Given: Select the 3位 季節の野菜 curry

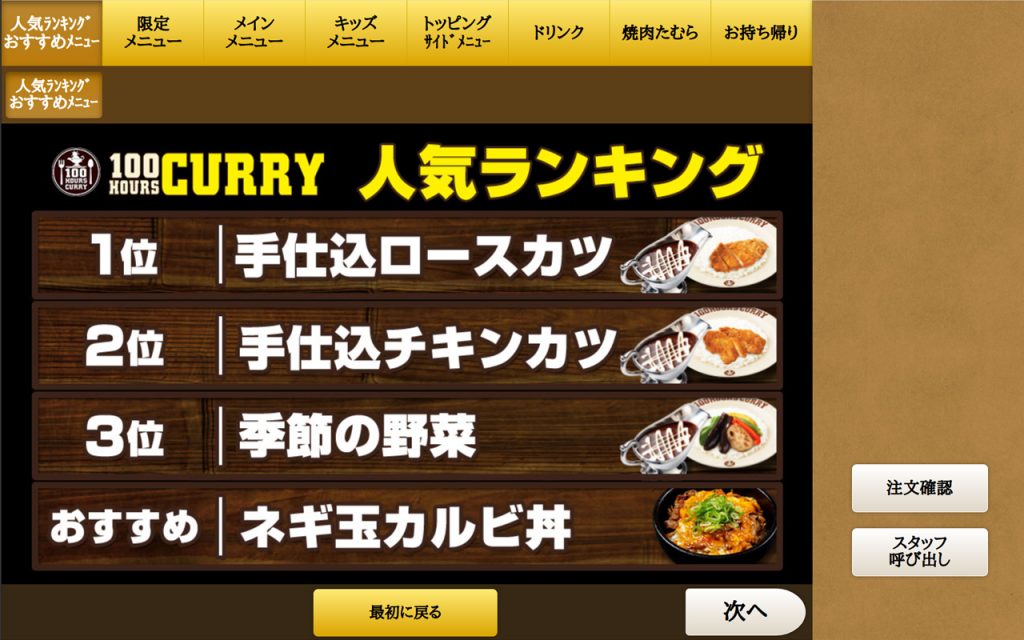Looking at the screenshot, I should tap(407, 436).
